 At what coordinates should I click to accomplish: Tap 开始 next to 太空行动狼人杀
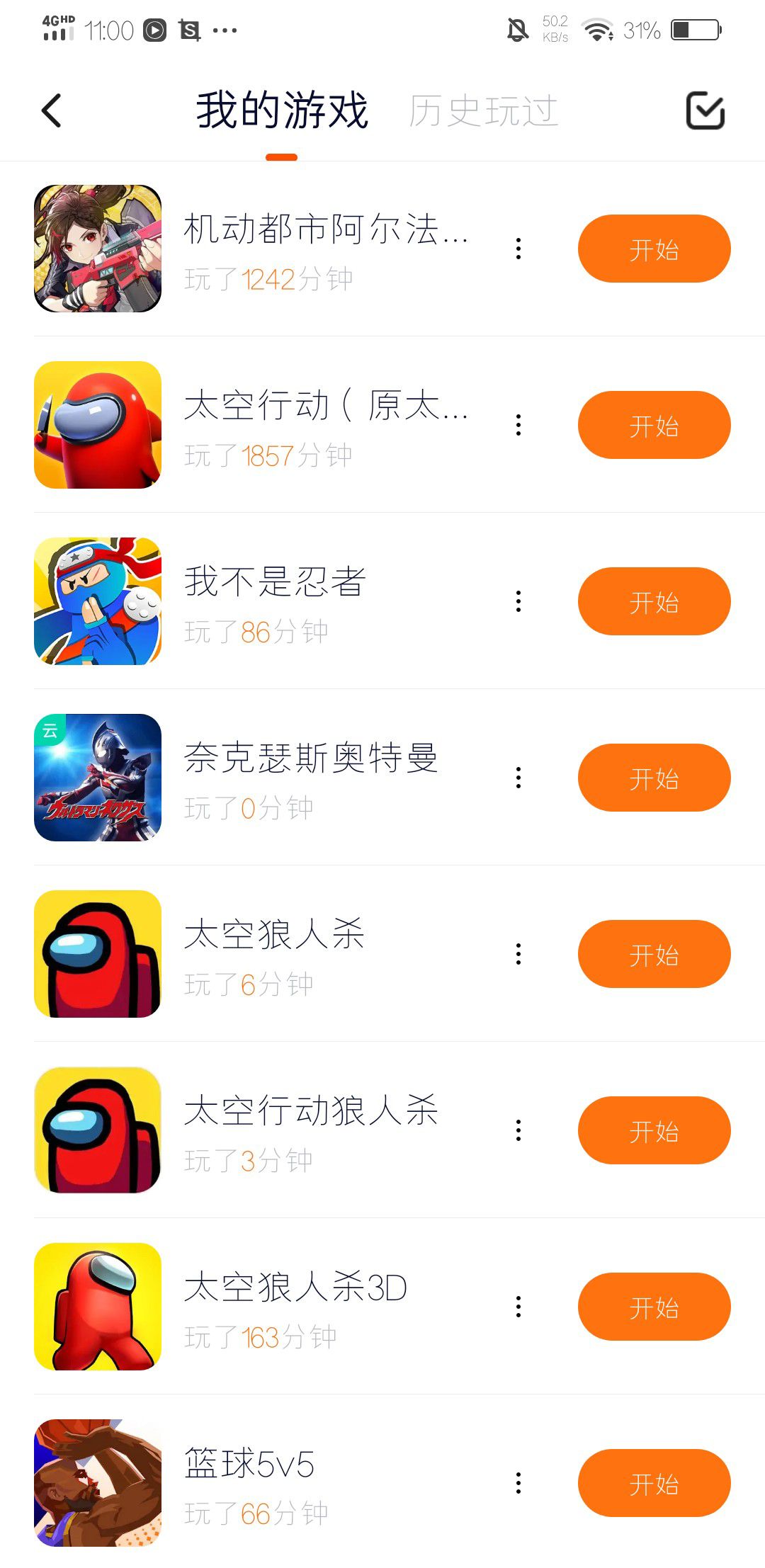pyautogui.click(x=653, y=1130)
